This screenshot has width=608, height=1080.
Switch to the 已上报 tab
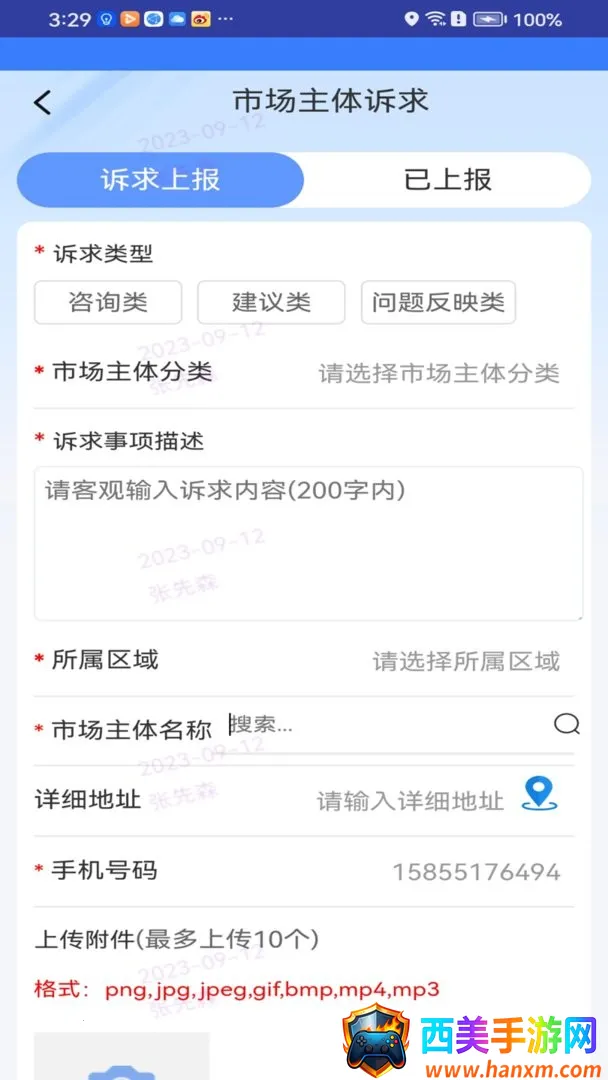447,180
